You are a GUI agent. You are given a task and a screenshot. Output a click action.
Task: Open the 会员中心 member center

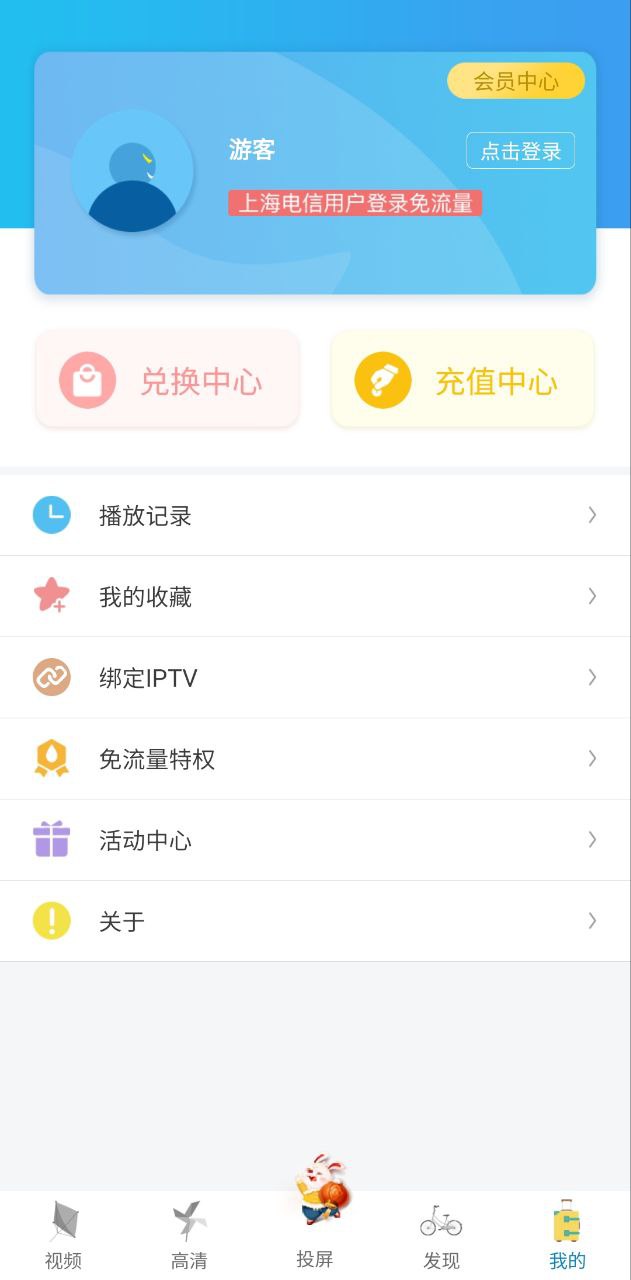click(515, 81)
